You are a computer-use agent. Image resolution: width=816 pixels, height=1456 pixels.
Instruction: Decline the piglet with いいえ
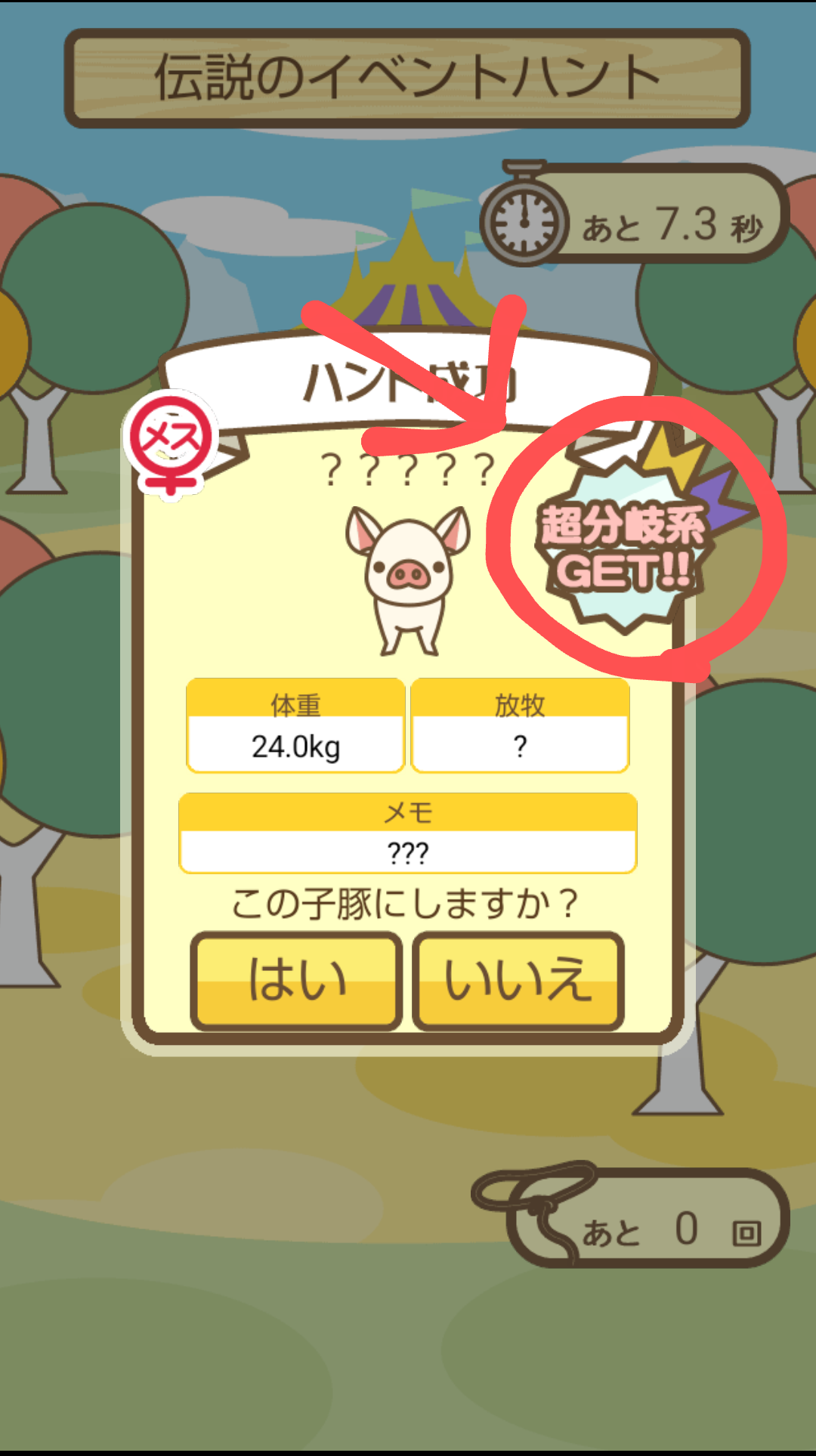click(x=518, y=981)
